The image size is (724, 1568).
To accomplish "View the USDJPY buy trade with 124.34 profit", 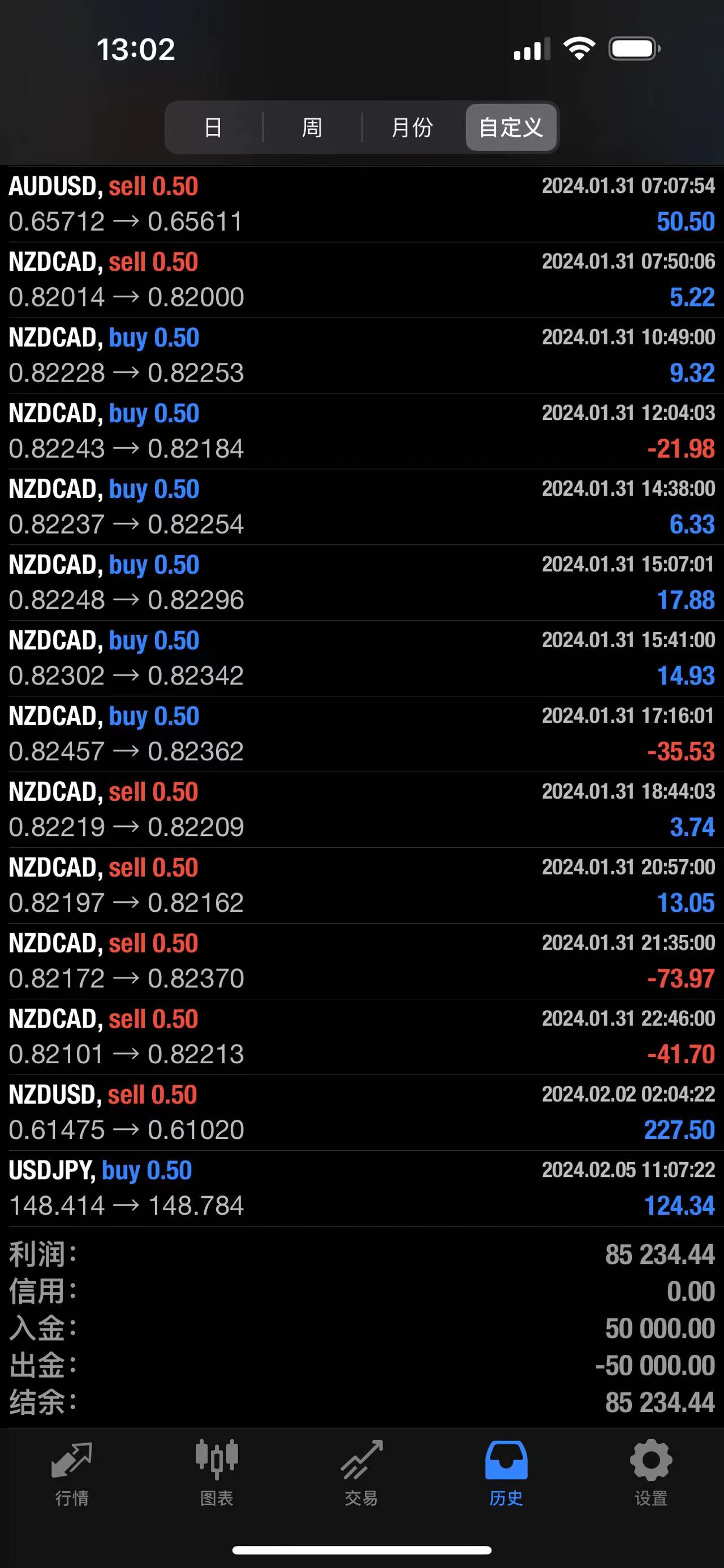I will [361, 1188].
